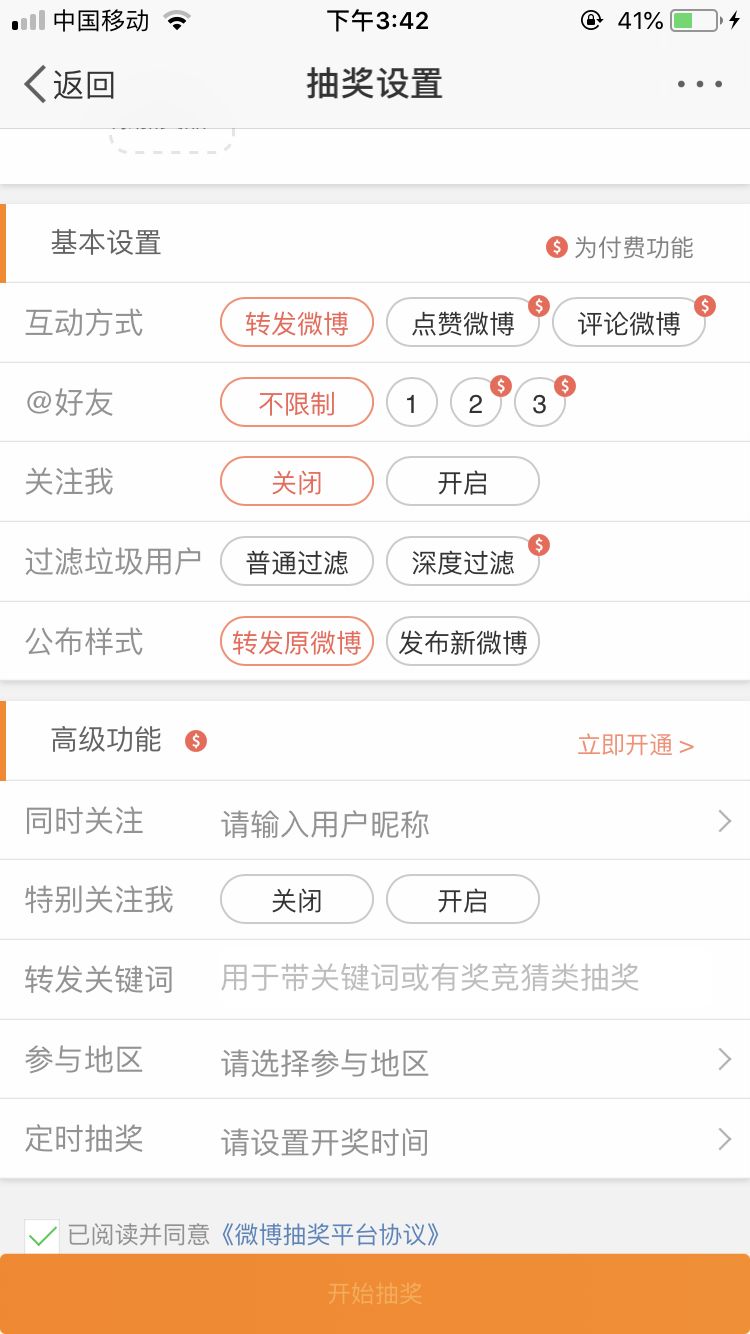Set @好友 to 不限制
750x1334 pixels.
click(x=297, y=403)
